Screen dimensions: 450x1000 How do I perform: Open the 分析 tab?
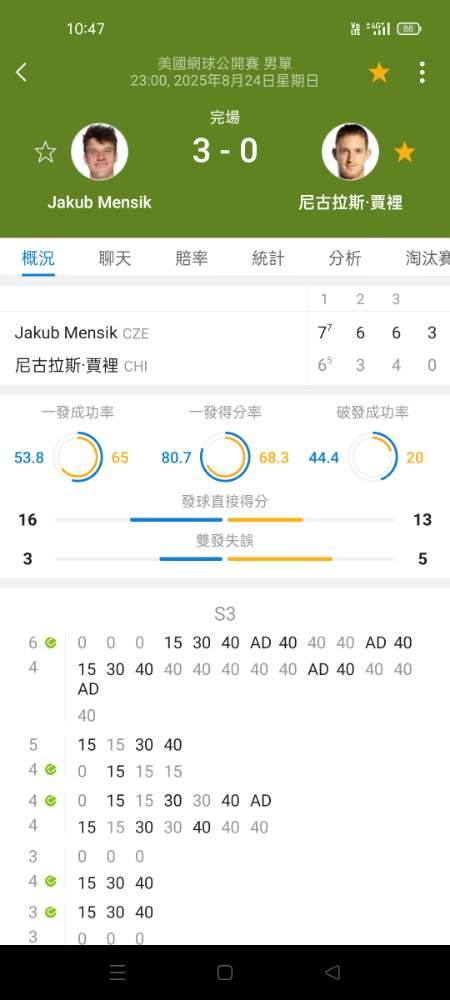click(x=345, y=258)
